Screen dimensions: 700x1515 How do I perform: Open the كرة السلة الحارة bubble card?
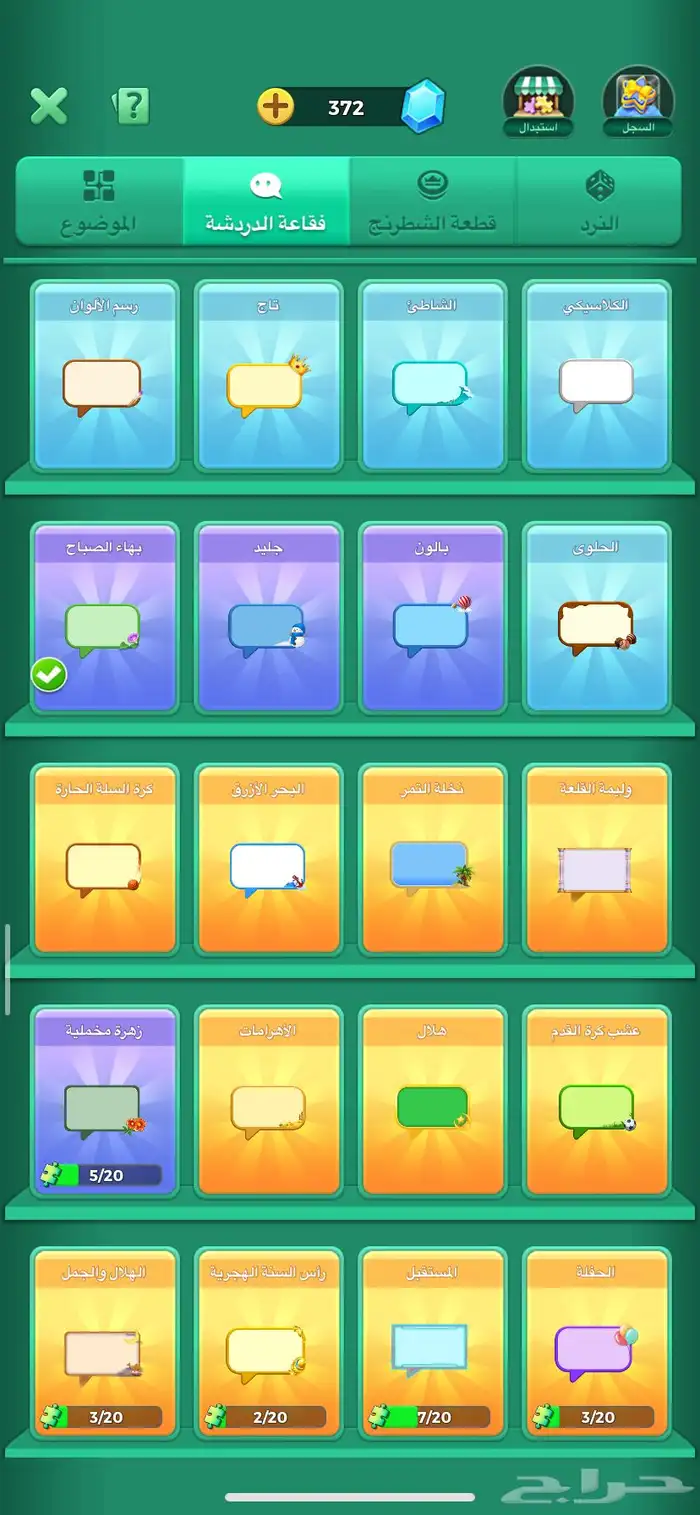[104, 859]
